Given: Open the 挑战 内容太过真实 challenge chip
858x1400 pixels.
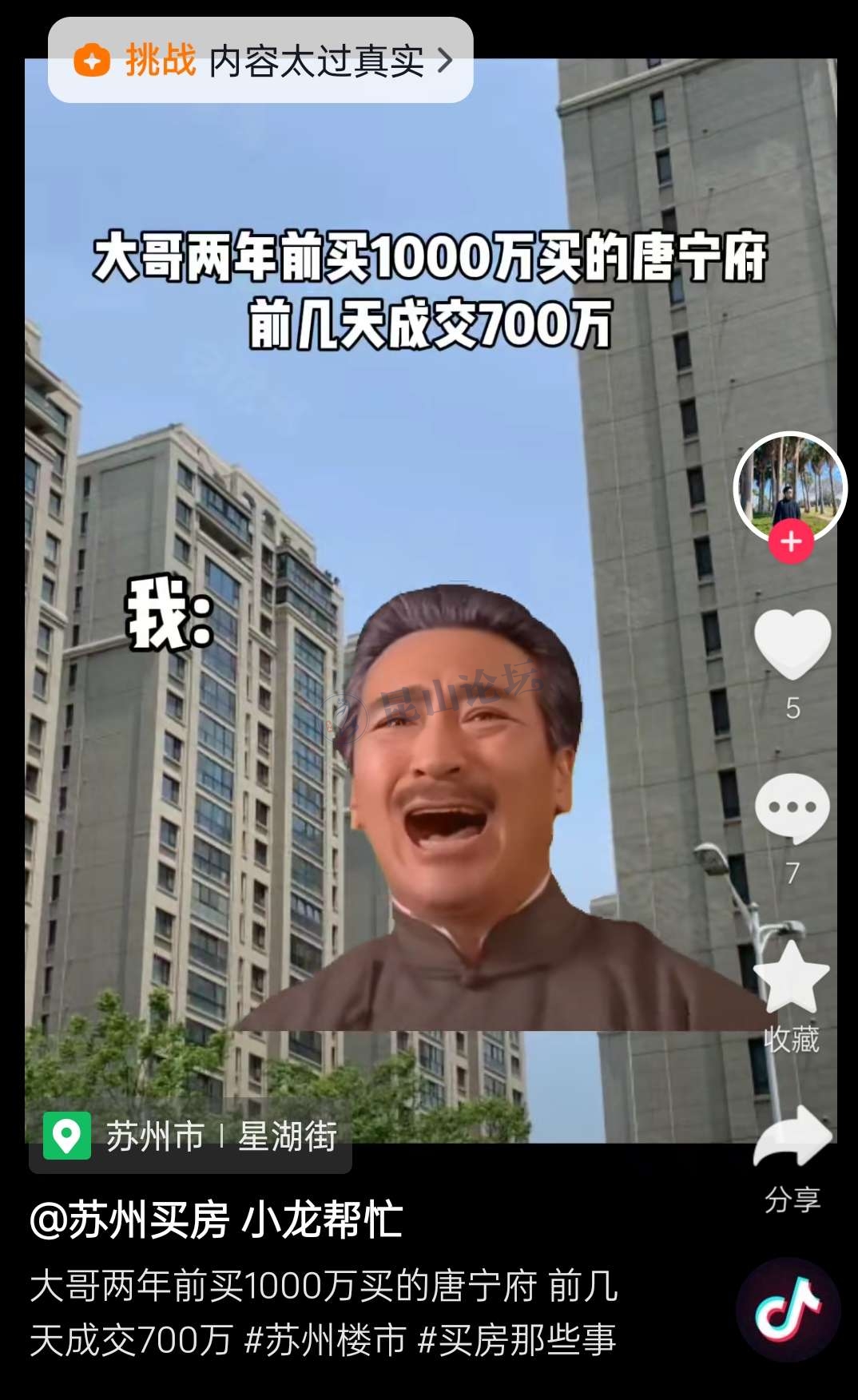Looking at the screenshot, I should [262, 61].
